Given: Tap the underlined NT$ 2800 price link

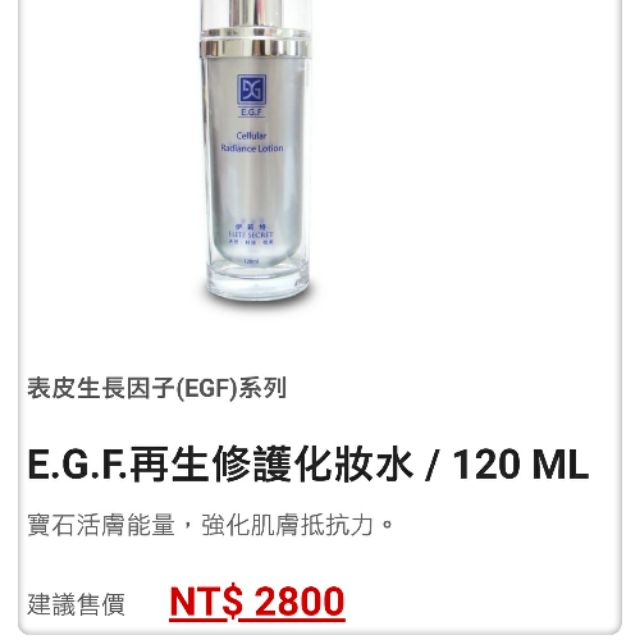Looking at the screenshot, I should [257, 602].
